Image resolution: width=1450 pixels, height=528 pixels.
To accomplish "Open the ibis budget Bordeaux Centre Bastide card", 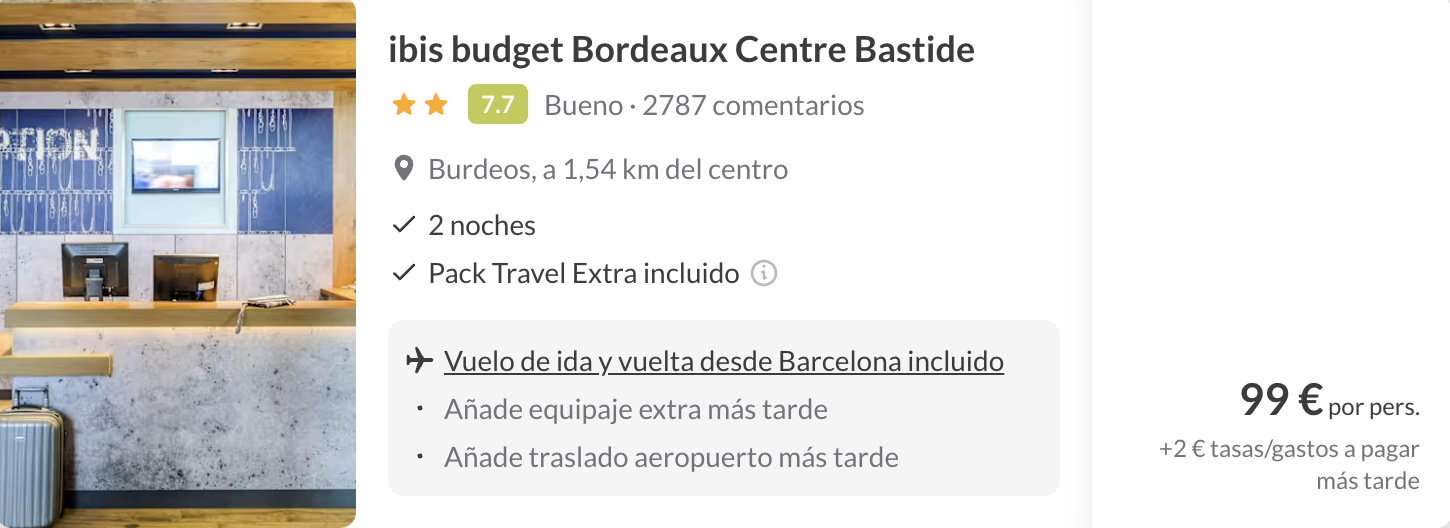I will point(681,50).
